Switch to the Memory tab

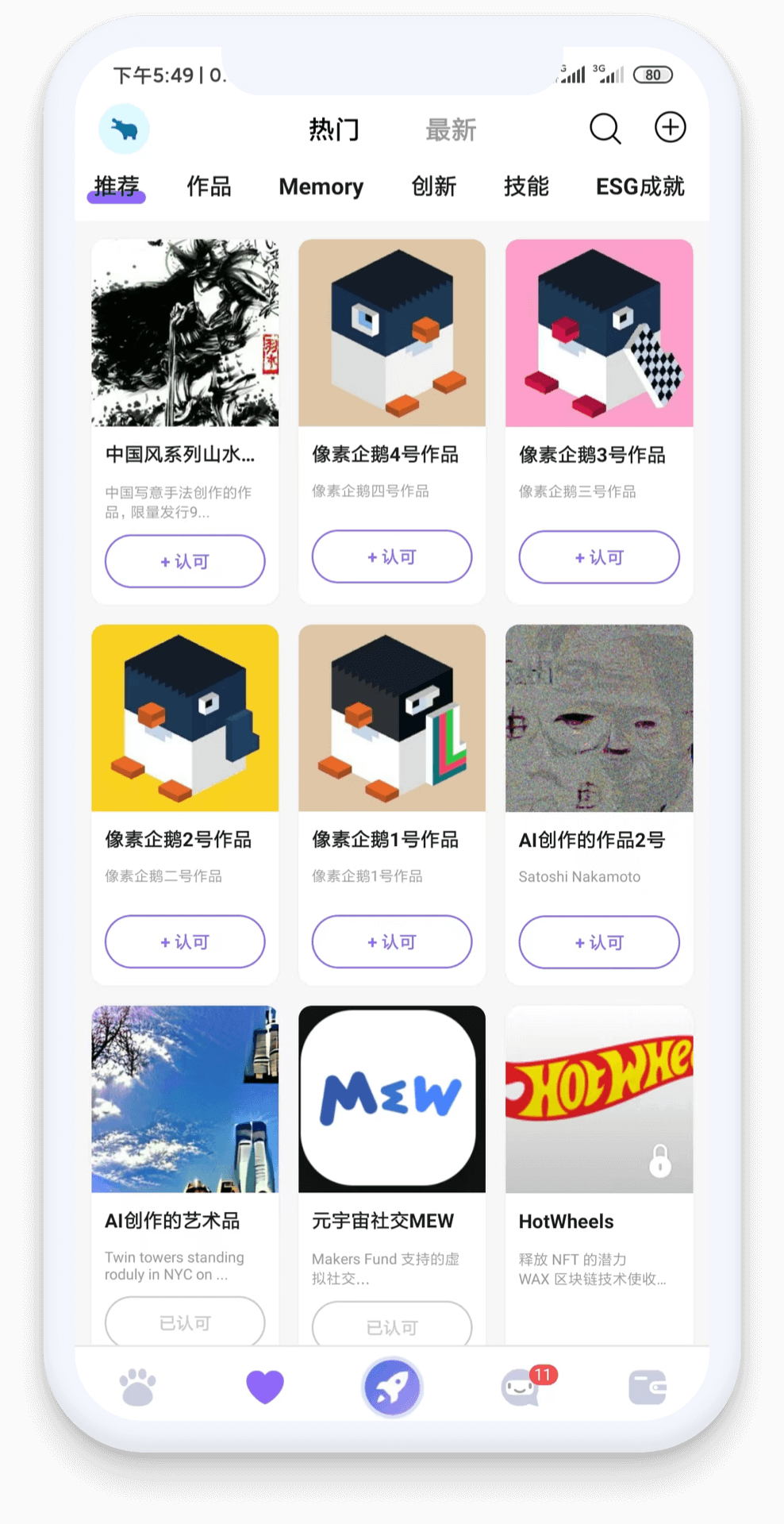click(321, 187)
